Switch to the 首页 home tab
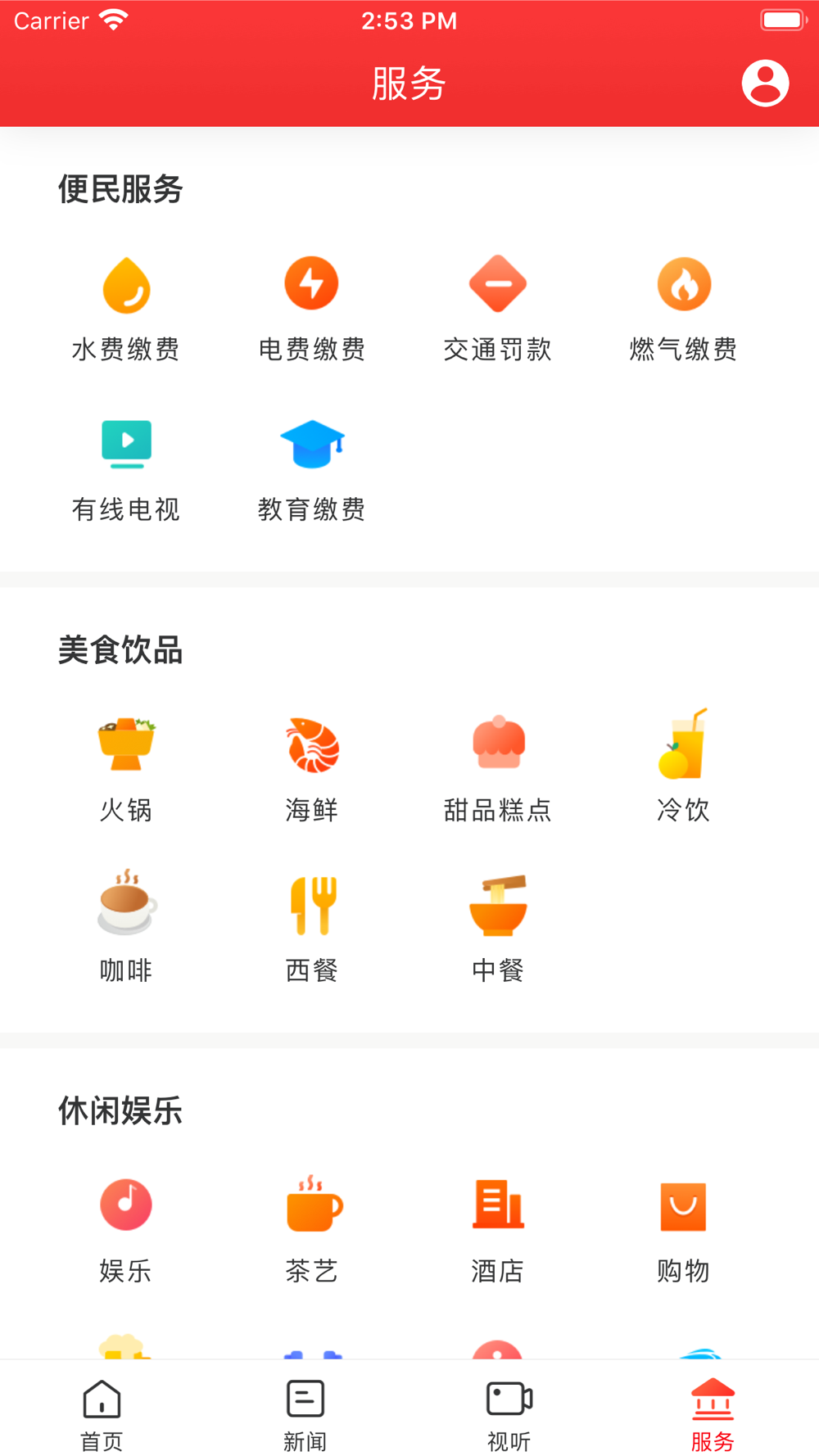Image resolution: width=819 pixels, height=1456 pixels. [102, 1415]
